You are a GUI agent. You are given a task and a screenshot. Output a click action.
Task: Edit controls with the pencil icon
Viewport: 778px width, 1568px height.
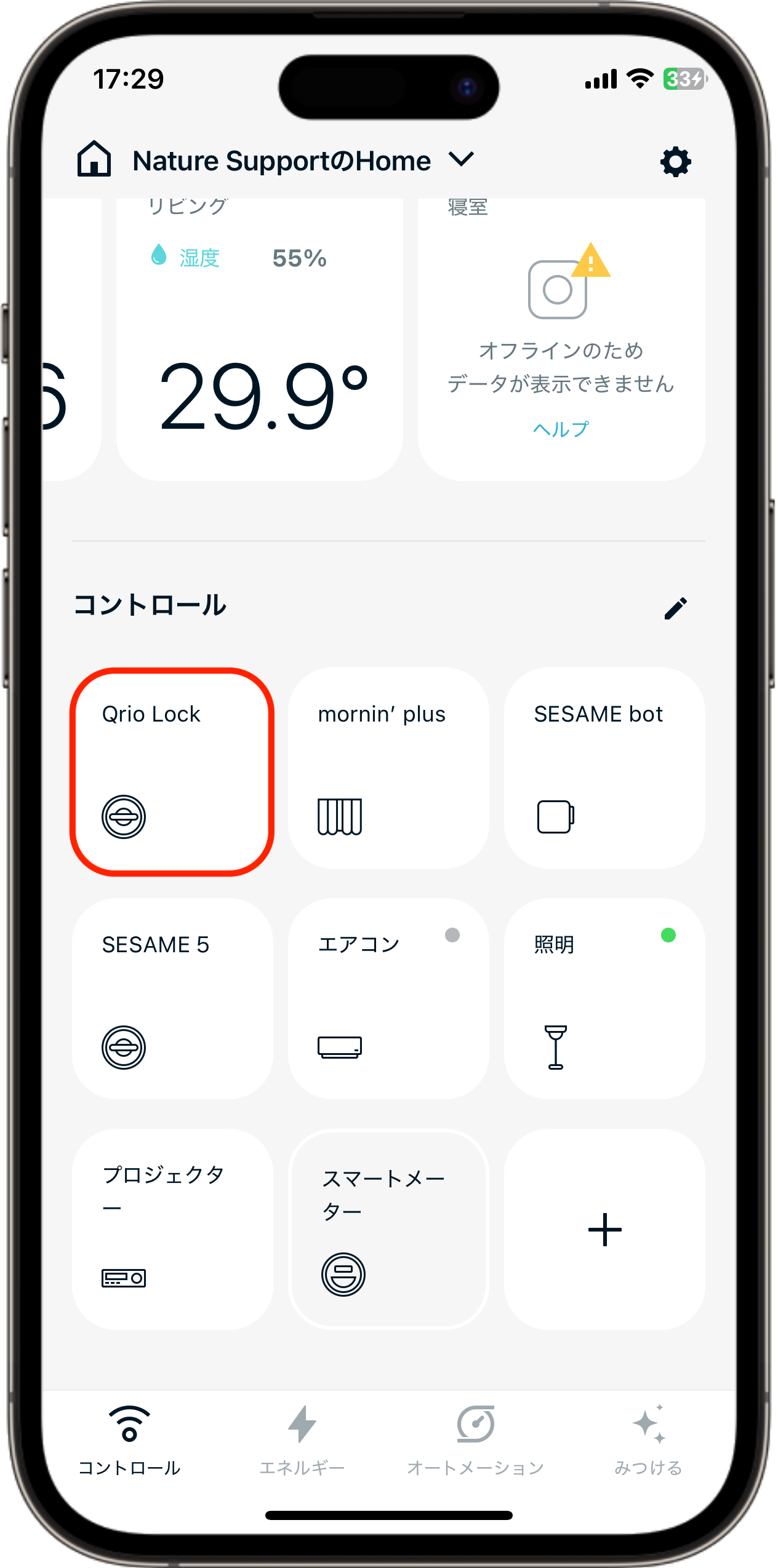pos(675,608)
